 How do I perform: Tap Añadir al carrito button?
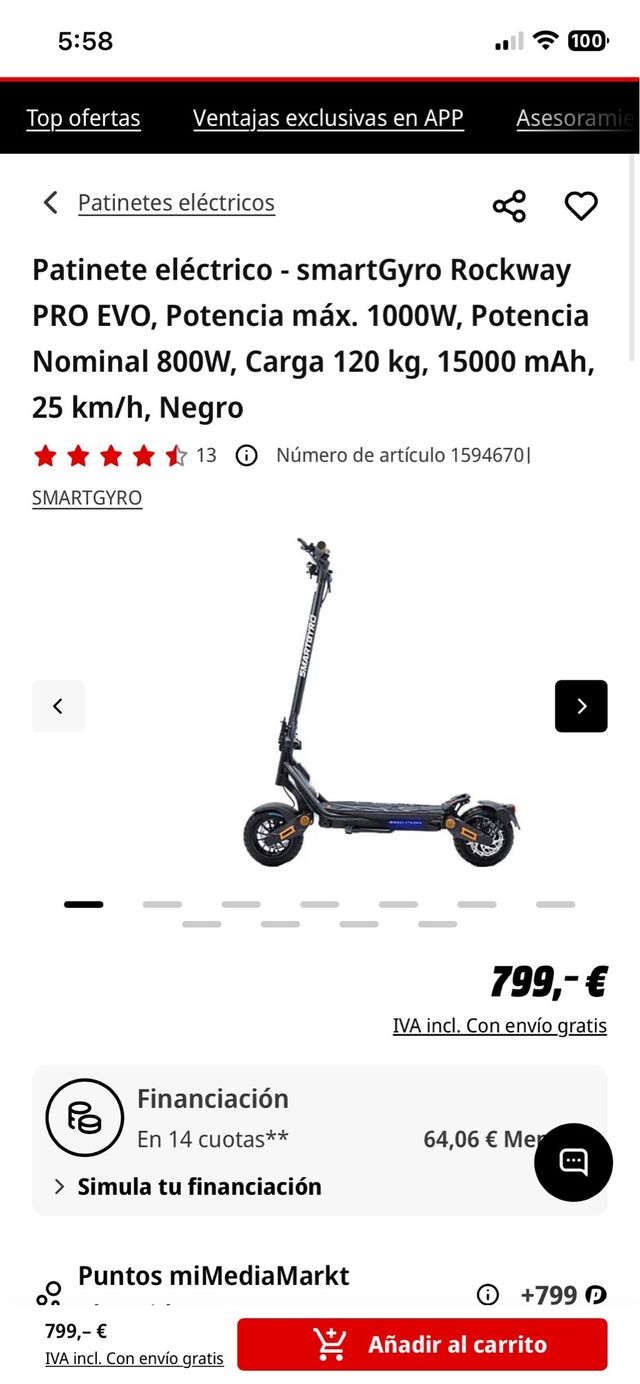point(422,1344)
